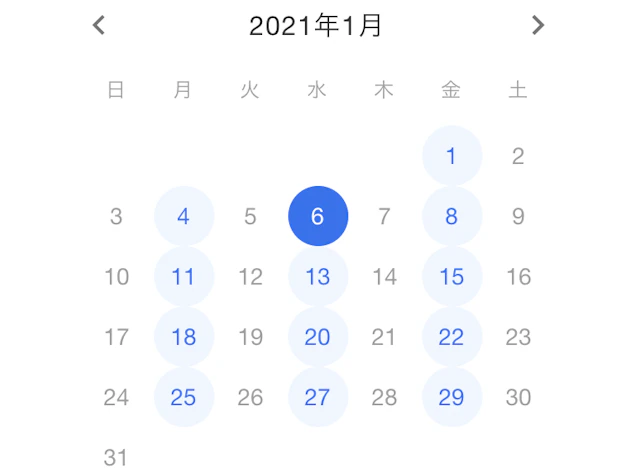
Task: Select January 1
Action: point(452,156)
